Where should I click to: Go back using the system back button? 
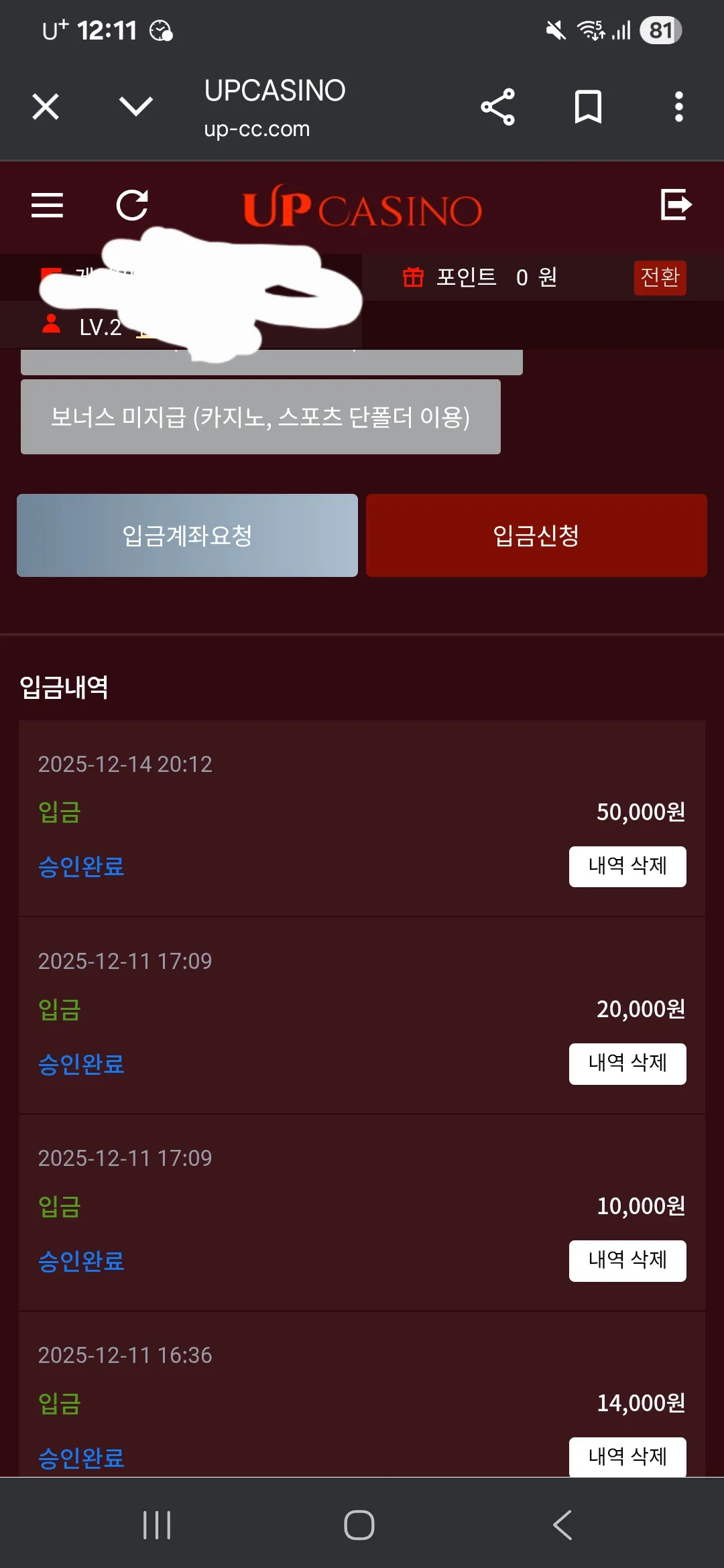(562, 1524)
